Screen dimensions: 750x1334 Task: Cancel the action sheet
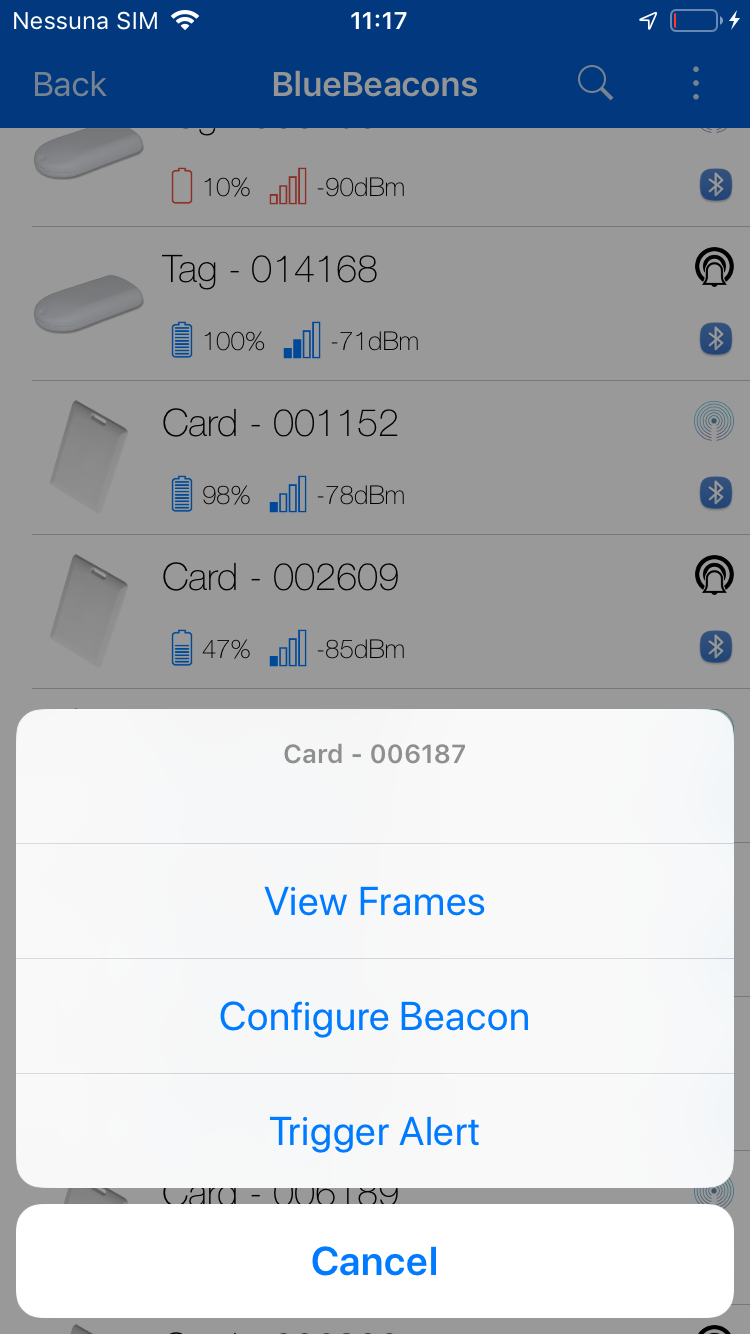coord(375,1261)
